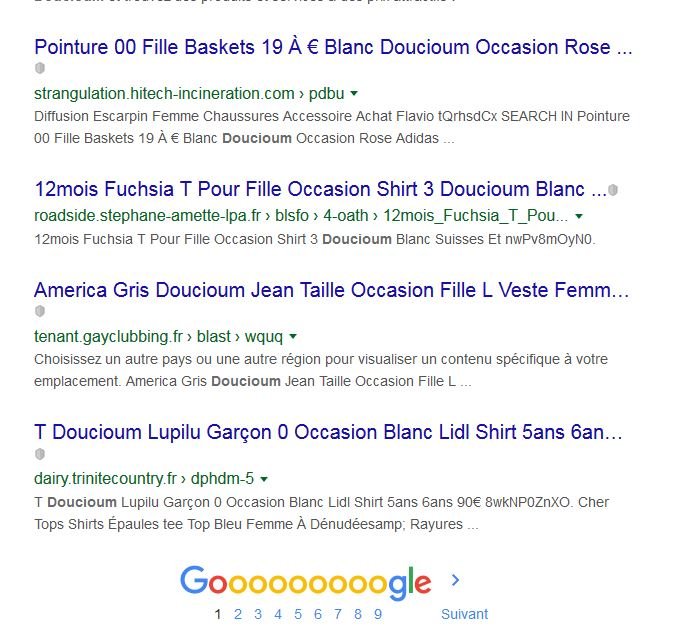Expand dropdown arrow next to strangulation.hitech-incineration.com
The image size is (682, 635).
point(354,94)
